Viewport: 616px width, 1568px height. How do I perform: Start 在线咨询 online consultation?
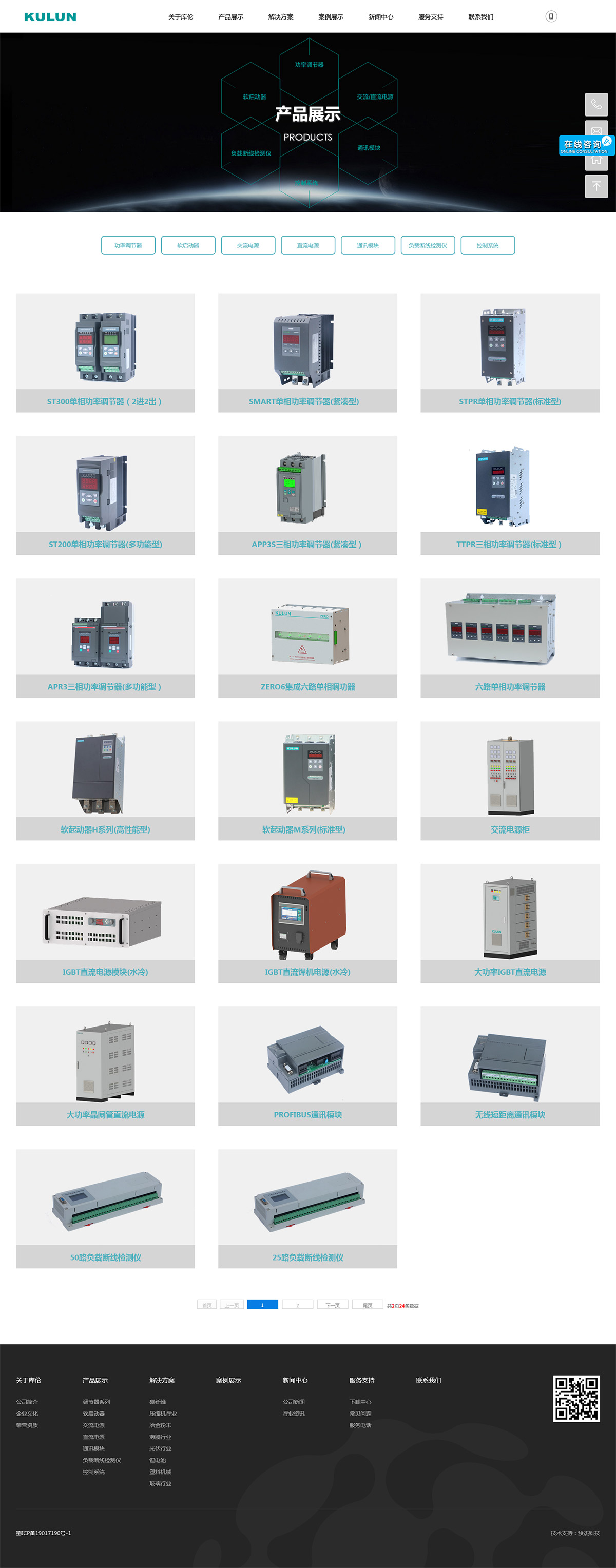(586, 145)
